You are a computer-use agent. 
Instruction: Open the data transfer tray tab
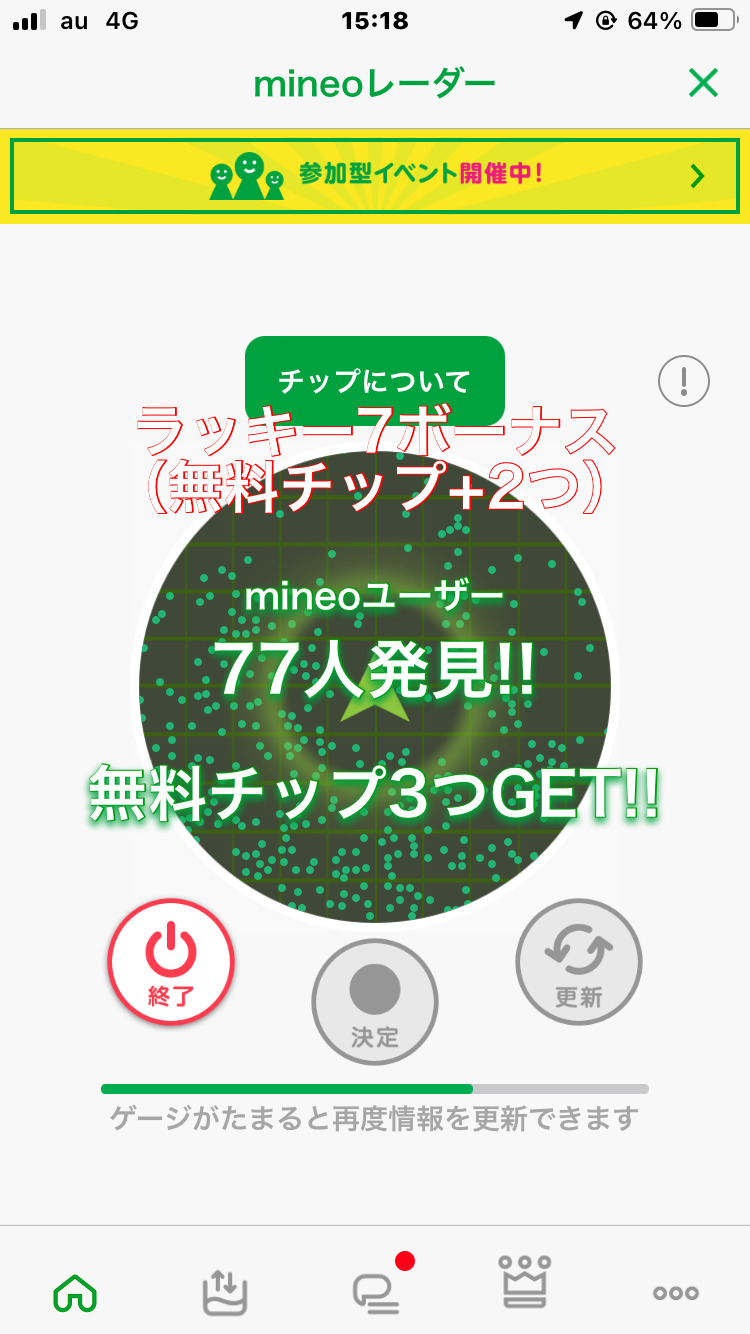click(224, 1292)
